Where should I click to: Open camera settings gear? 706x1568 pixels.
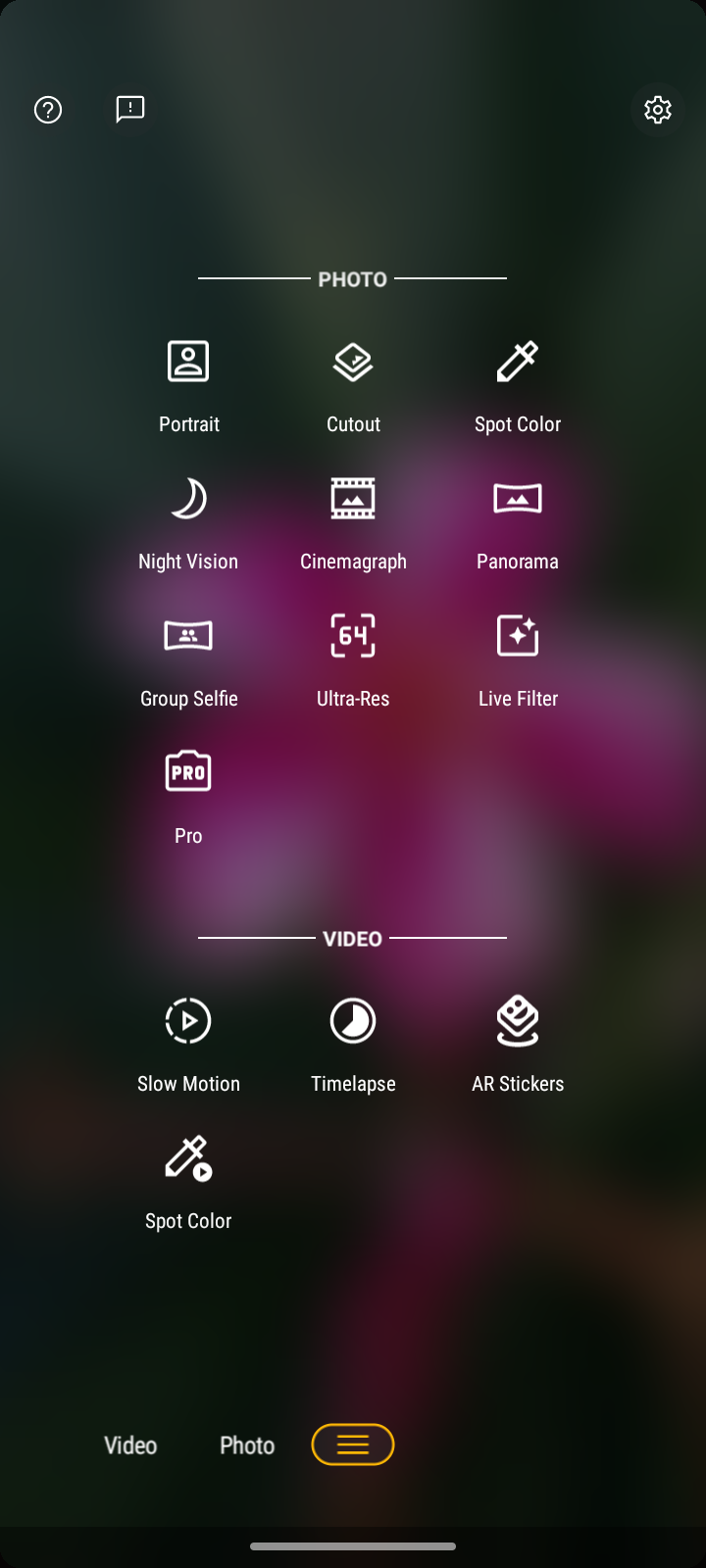(658, 110)
